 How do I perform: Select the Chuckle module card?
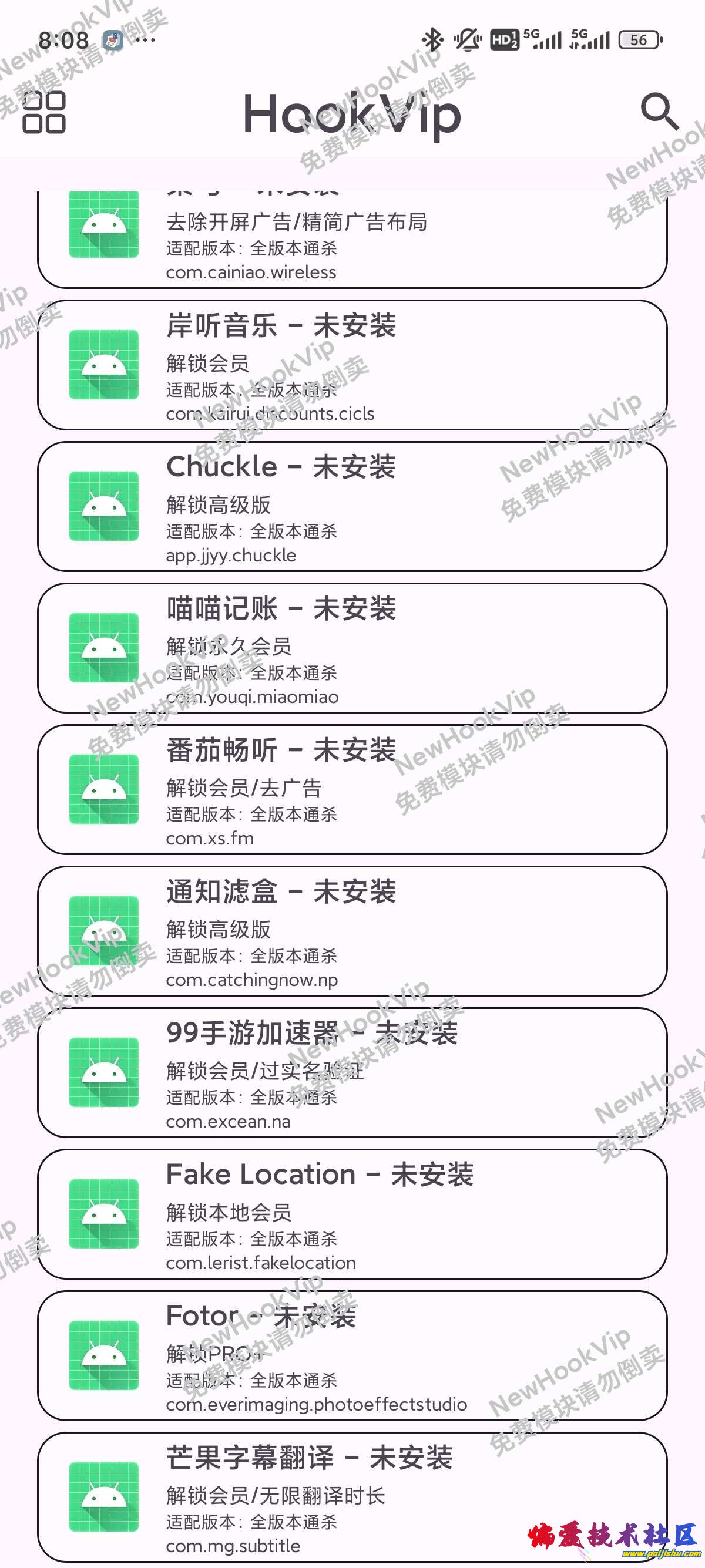click(352, 506)
